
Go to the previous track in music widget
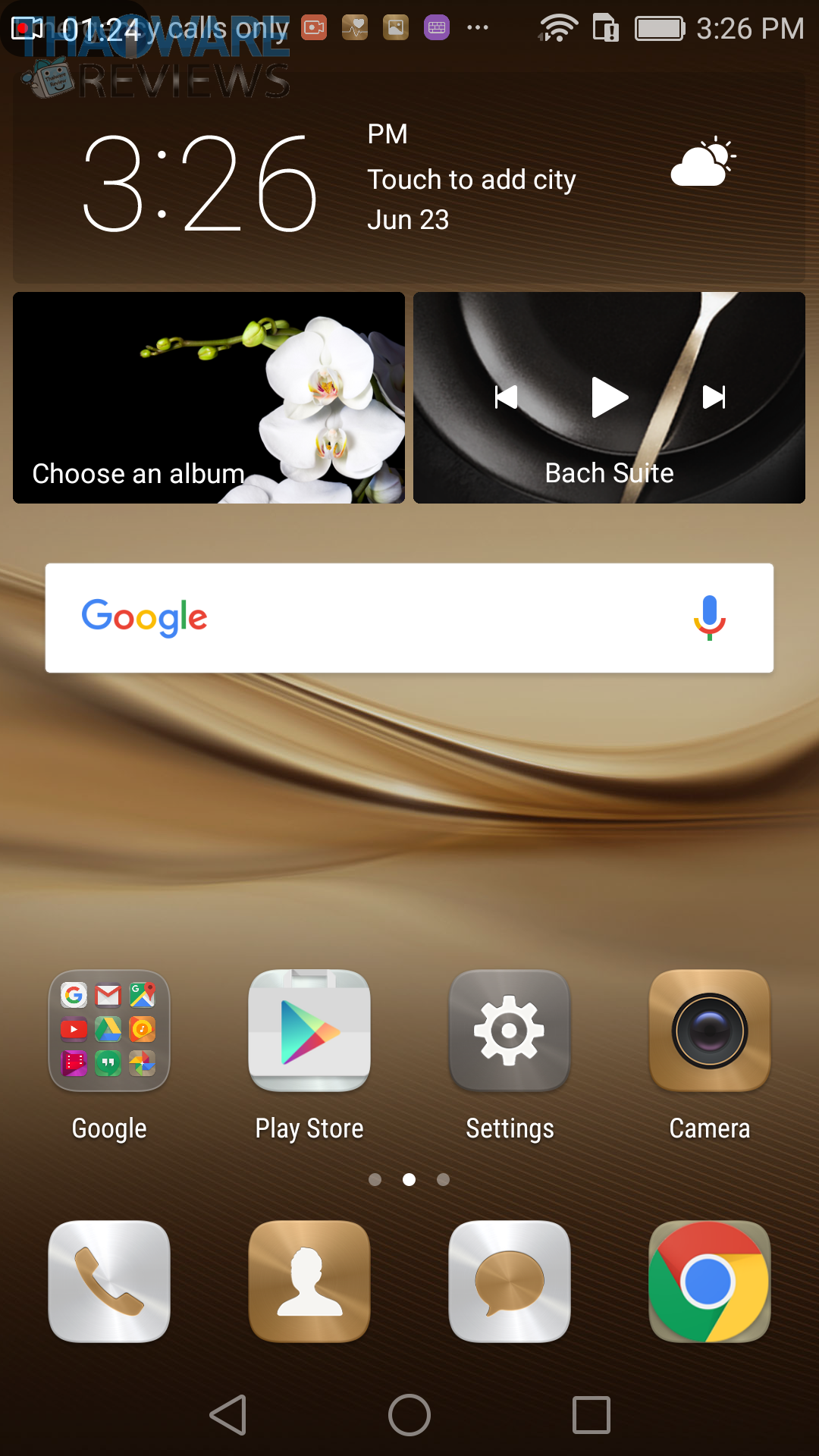click(x=506, y=397)
